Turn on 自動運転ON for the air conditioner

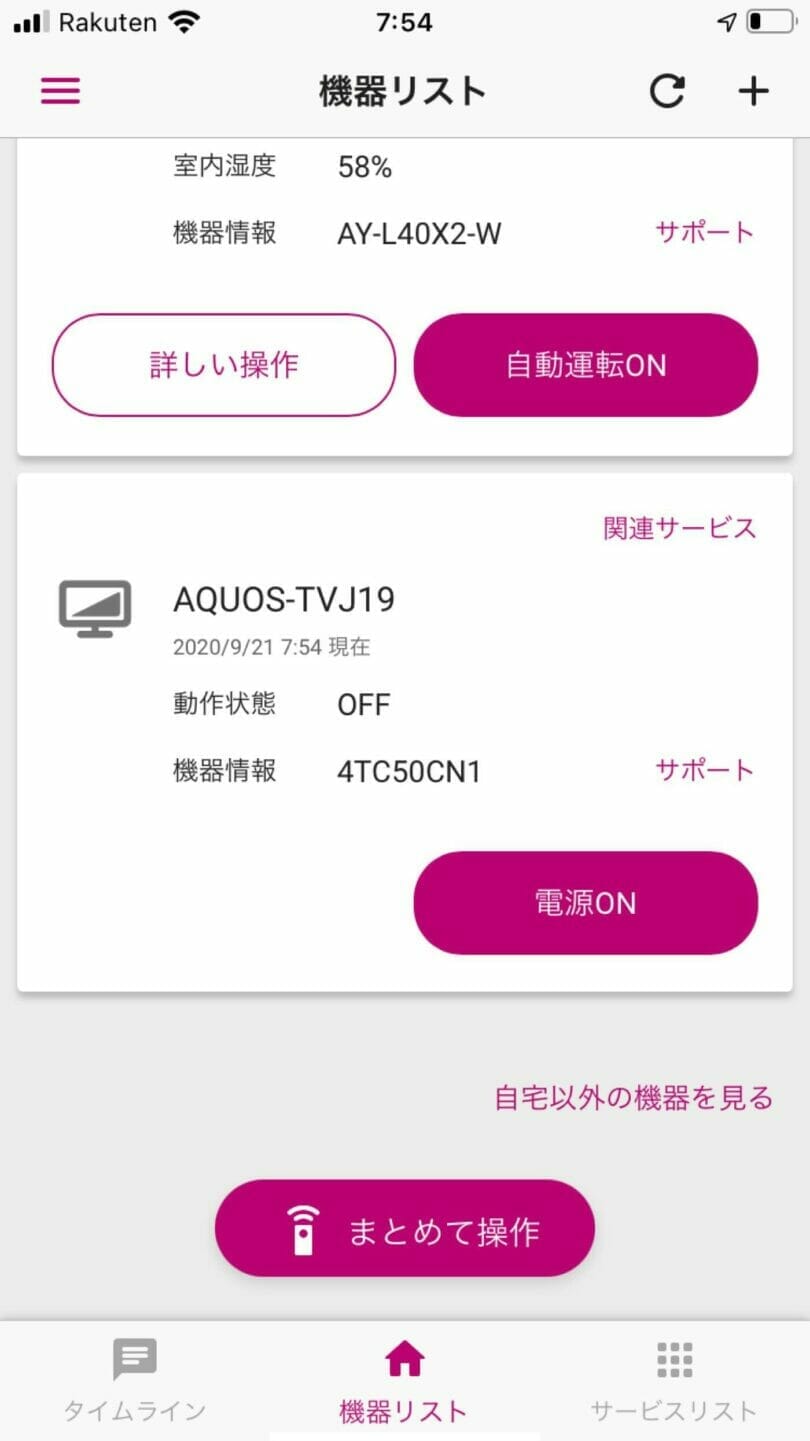tap(586, 365)
